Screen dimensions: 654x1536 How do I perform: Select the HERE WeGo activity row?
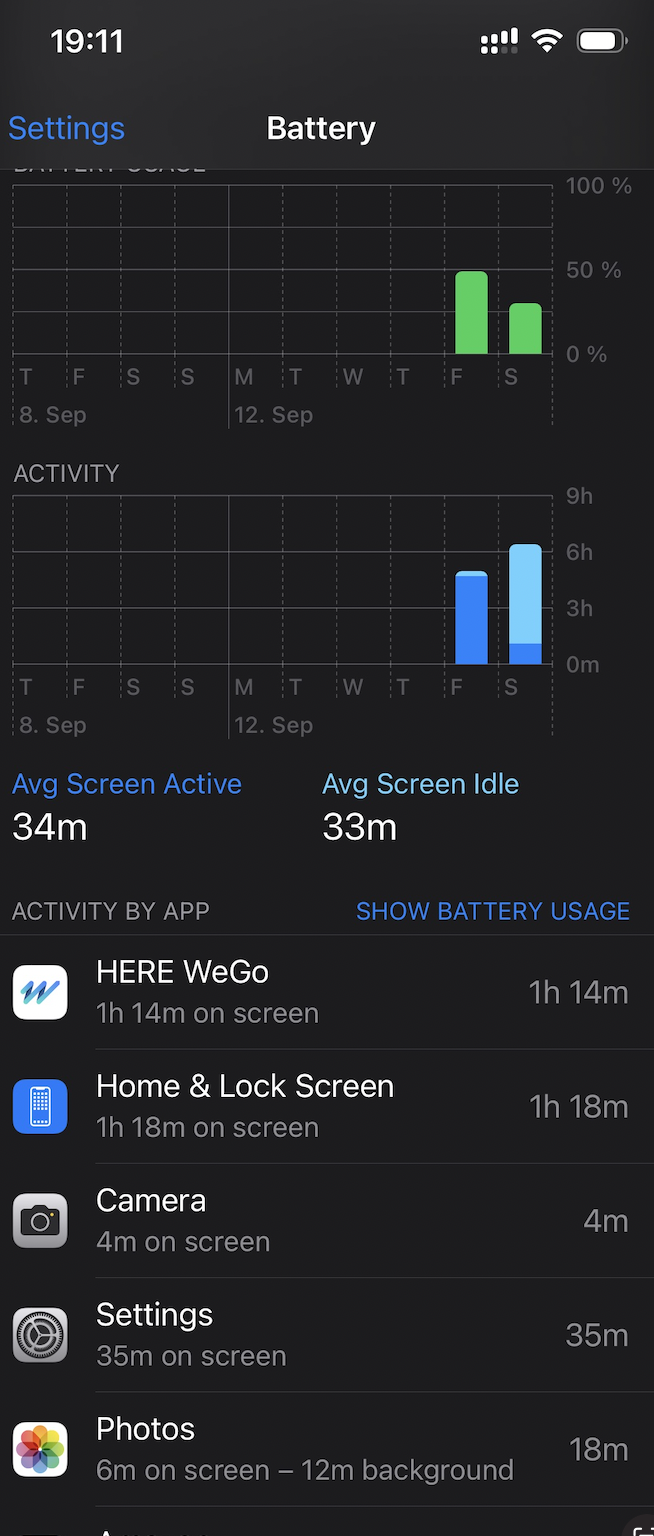click(x=327, y=992)
